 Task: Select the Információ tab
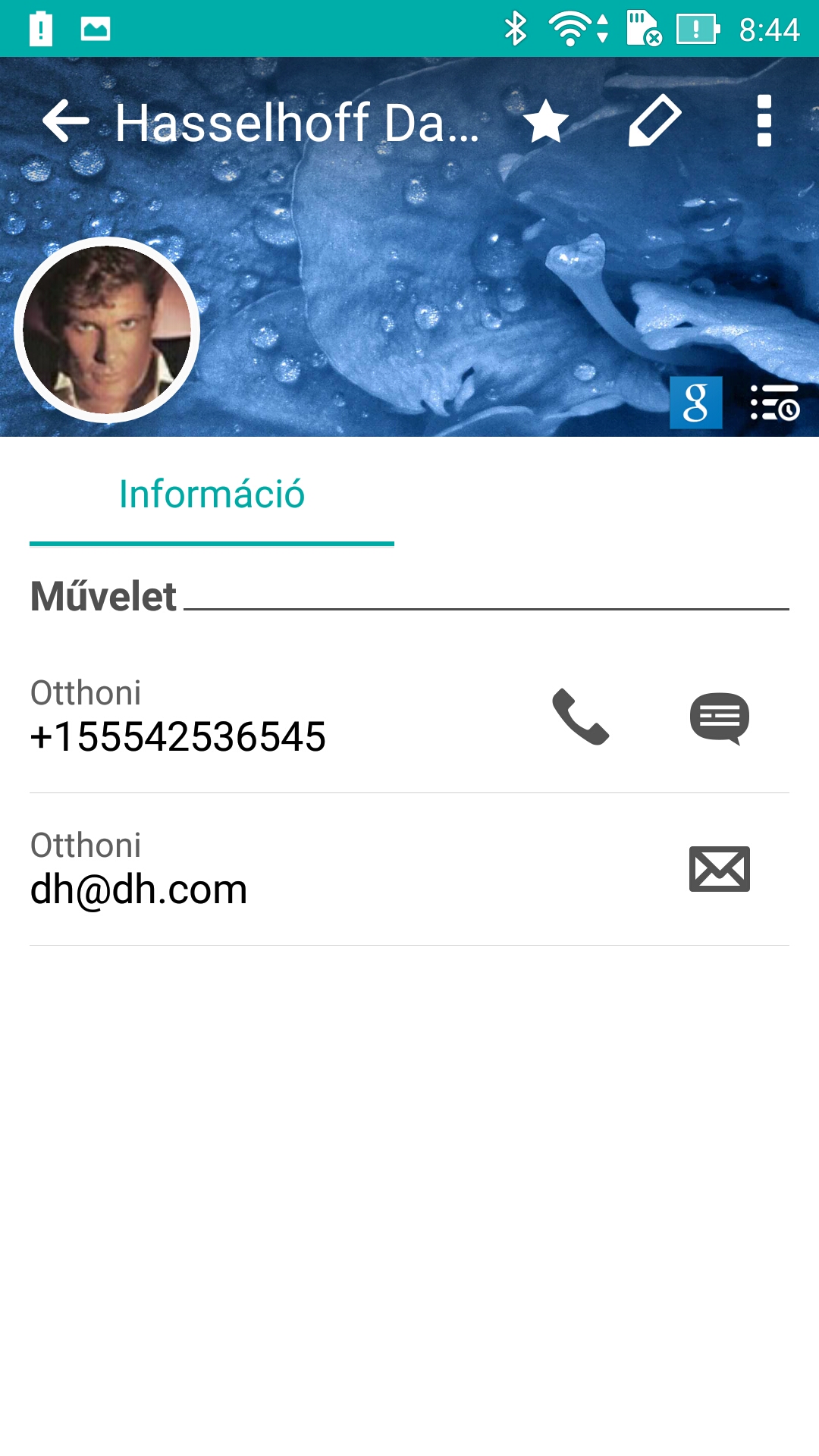click(212, 494)
